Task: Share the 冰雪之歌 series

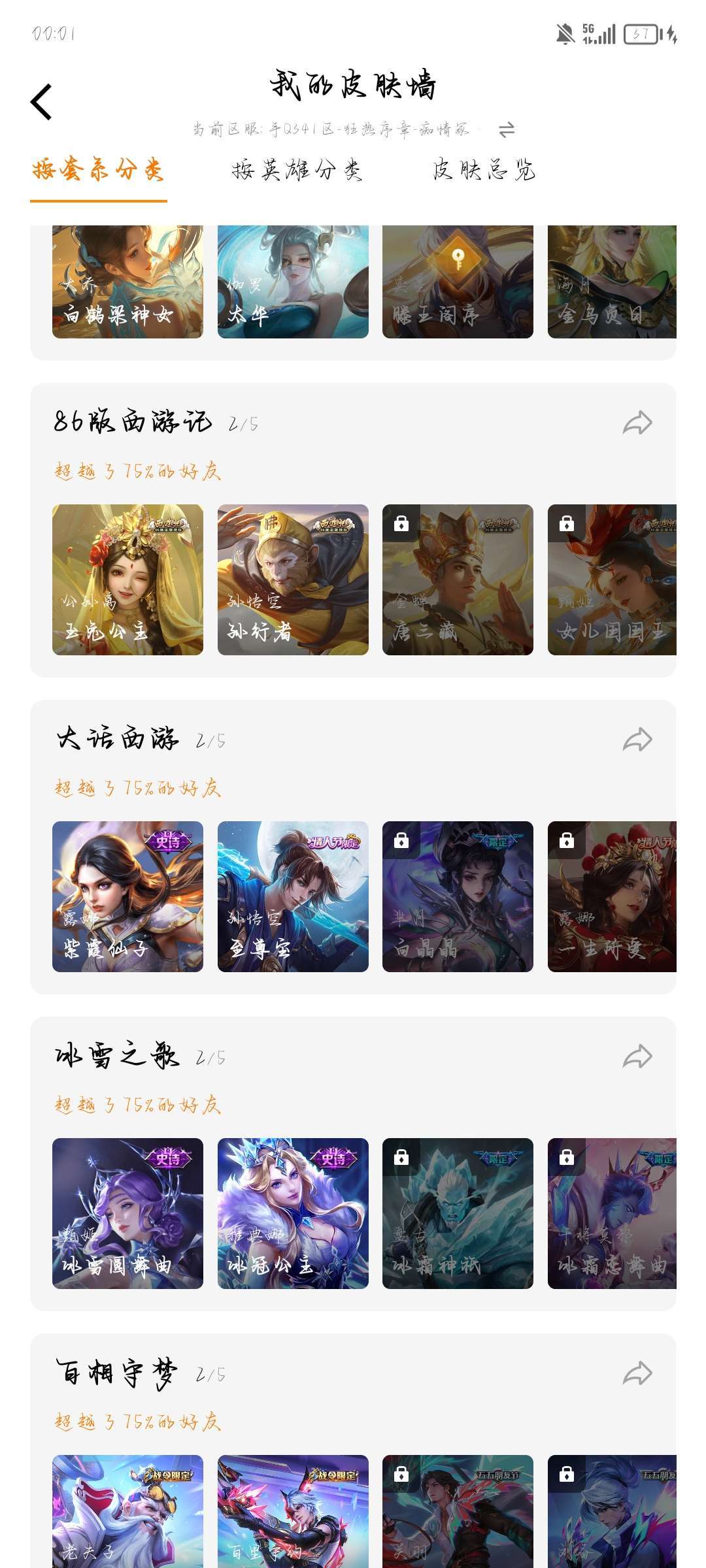Action: pyautogui.click(x=637, y=1056)
